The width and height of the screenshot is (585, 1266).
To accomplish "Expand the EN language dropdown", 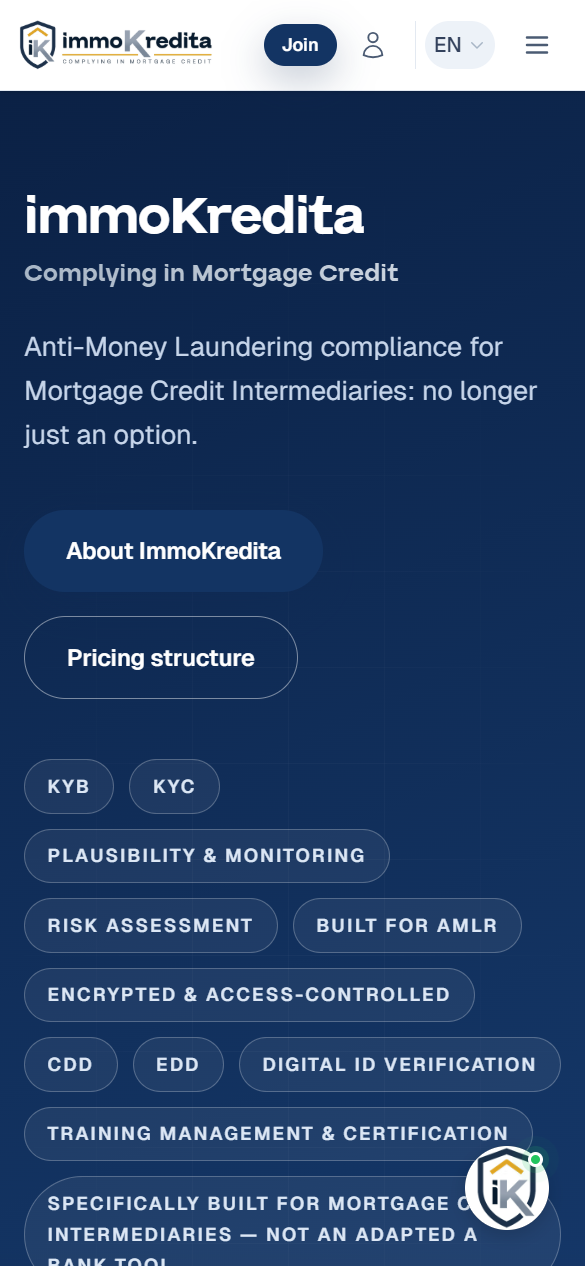I will [x=460, y=45].
